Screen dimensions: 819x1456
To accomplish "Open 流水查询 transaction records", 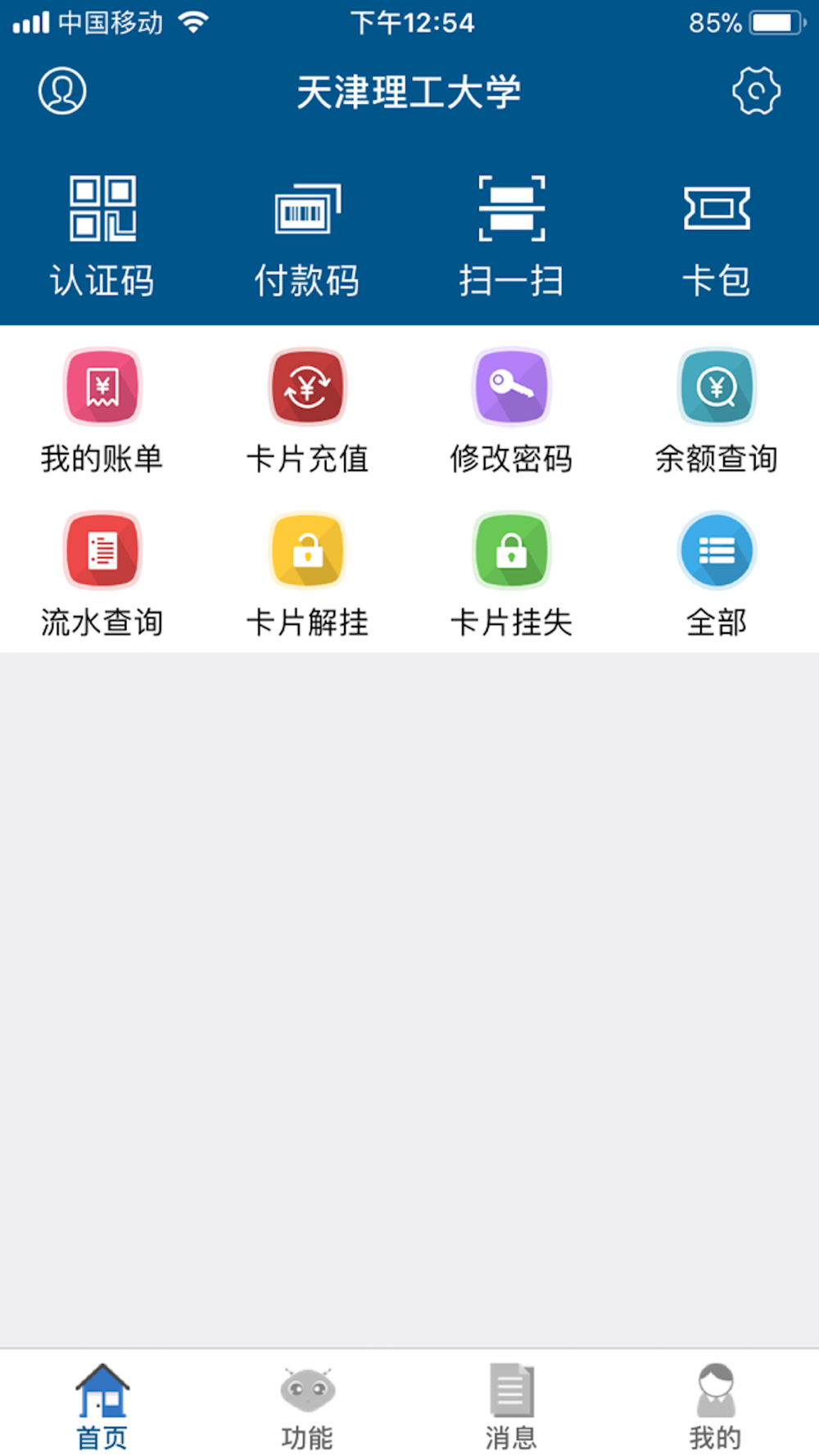I will 102,575.
